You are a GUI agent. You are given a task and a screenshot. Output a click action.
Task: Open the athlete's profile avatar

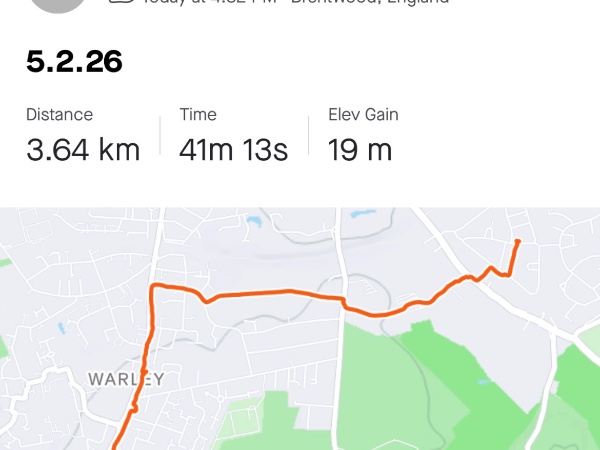(x=58, y=4)
